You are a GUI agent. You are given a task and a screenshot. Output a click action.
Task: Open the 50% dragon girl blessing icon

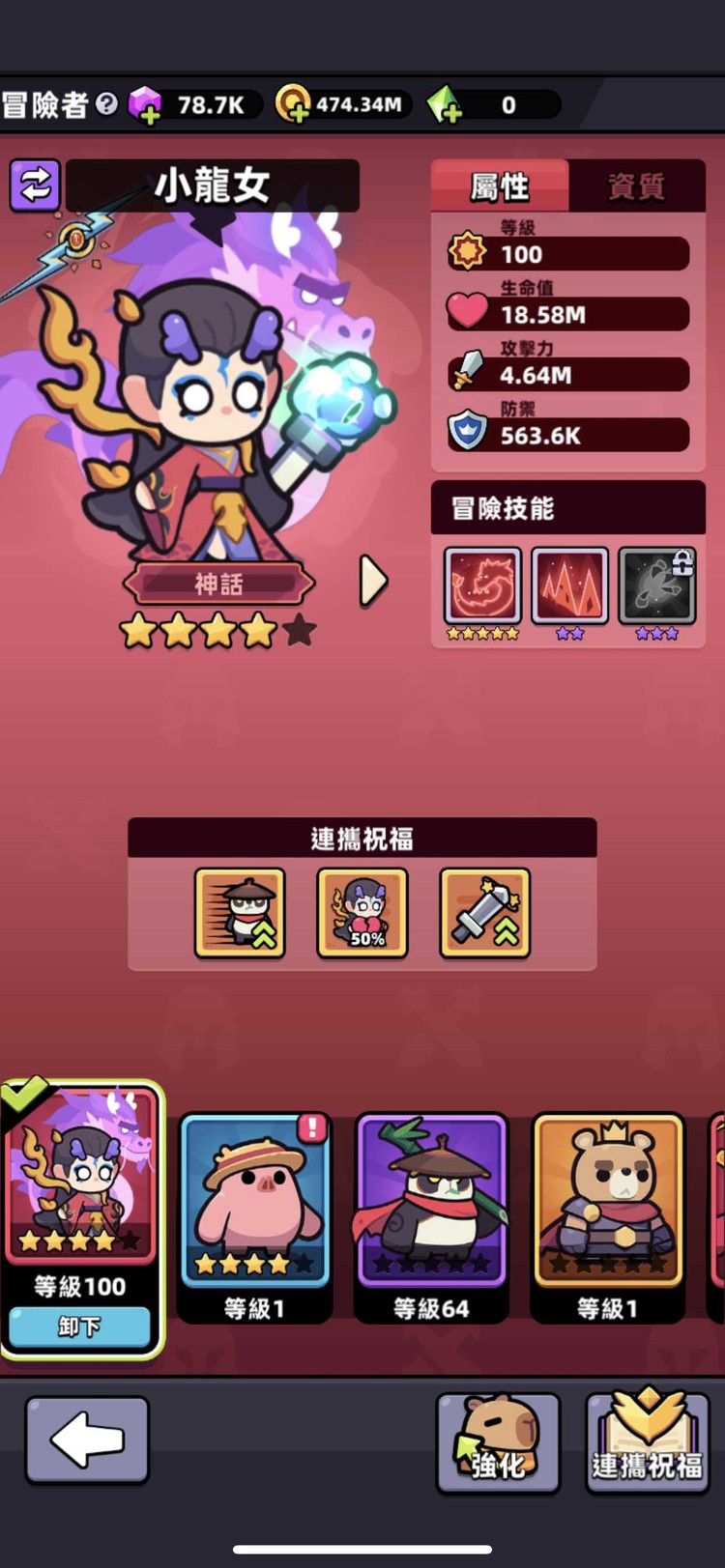(362, 913)
